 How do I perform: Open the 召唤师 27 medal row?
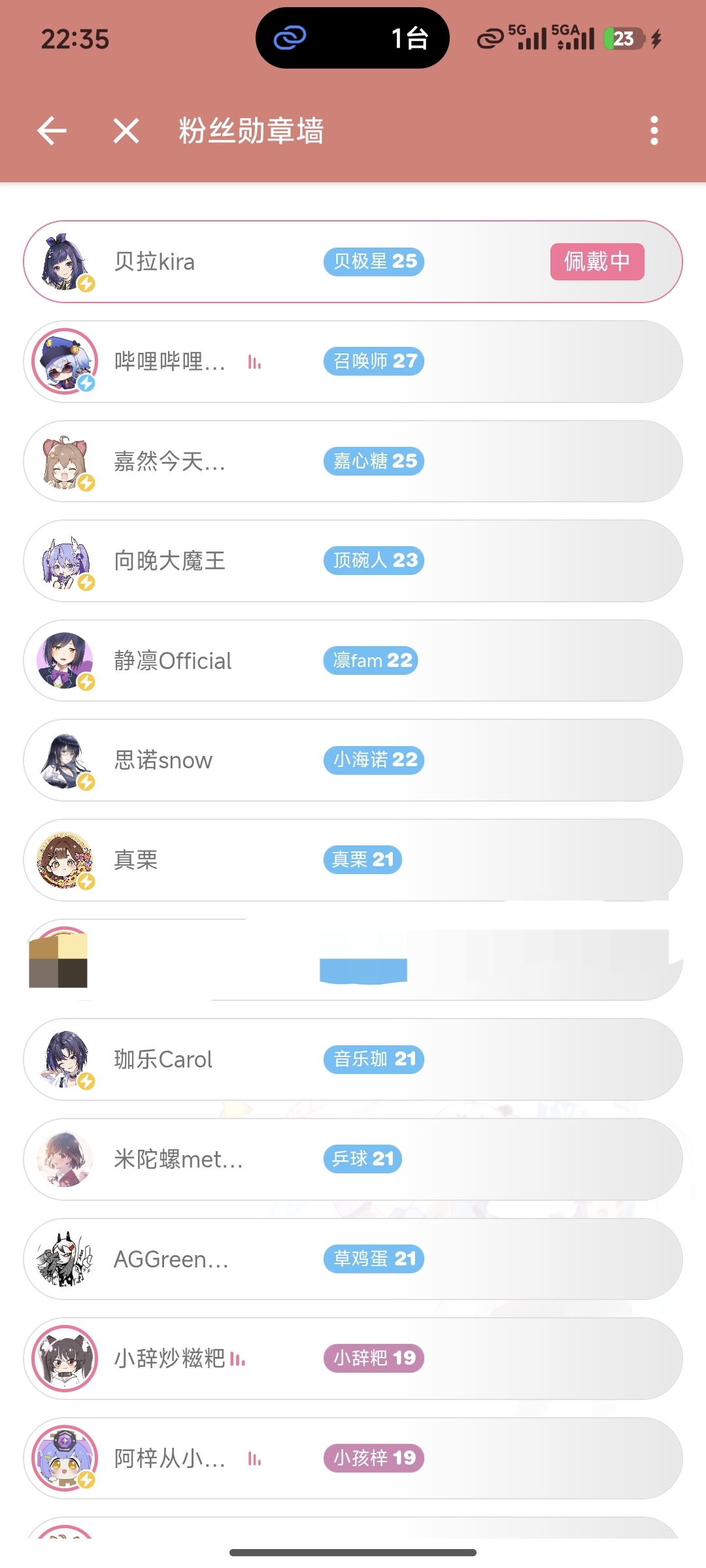(x=353, y=361)
